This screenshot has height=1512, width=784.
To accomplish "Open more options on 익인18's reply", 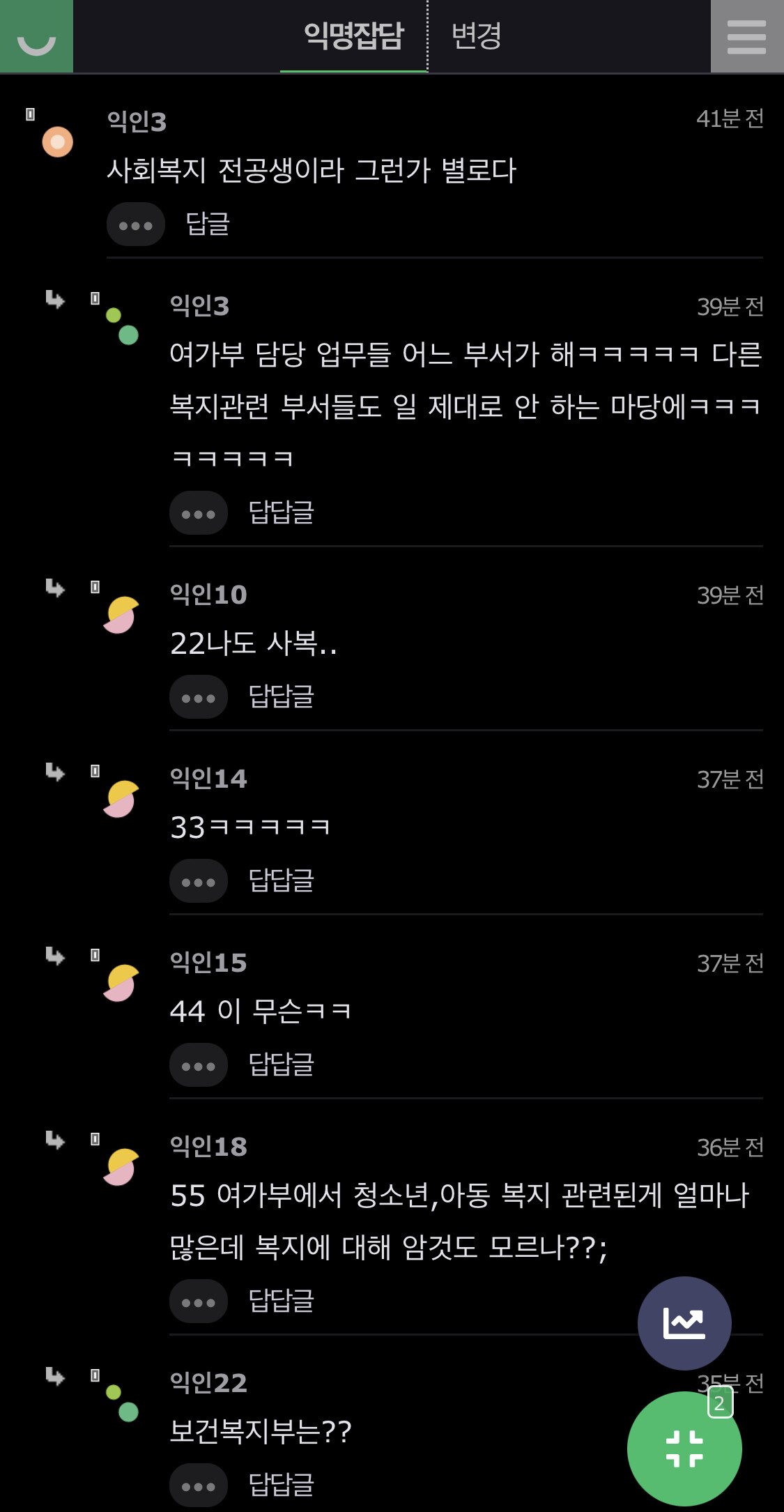I will [x=199, y=1301].
